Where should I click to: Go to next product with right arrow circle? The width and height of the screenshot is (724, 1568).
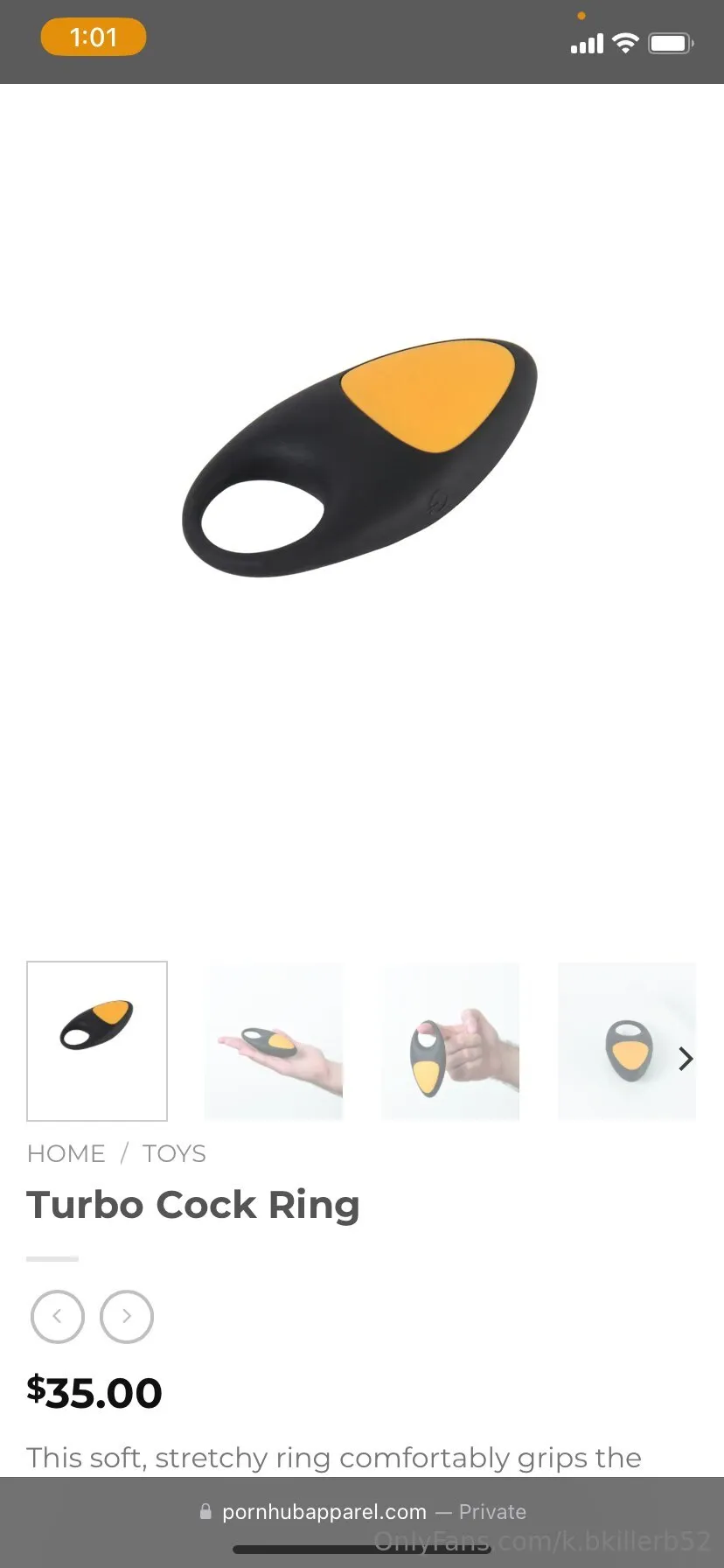click(127, 1316)
